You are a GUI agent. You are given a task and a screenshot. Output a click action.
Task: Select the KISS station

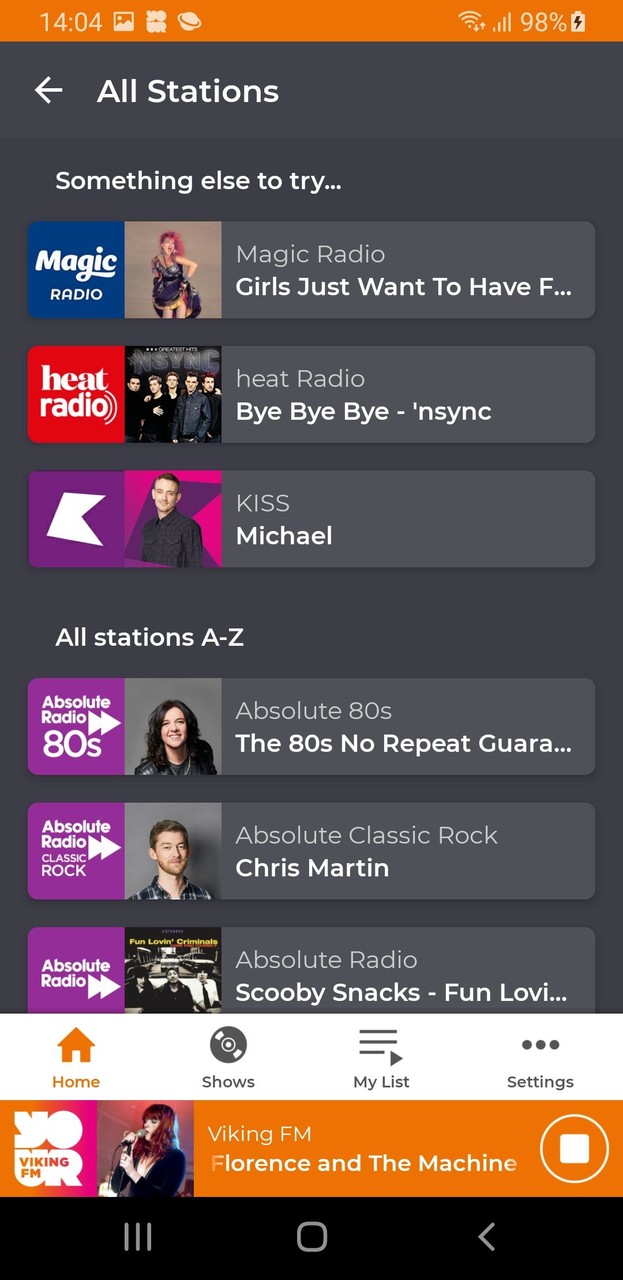(311, 519)
